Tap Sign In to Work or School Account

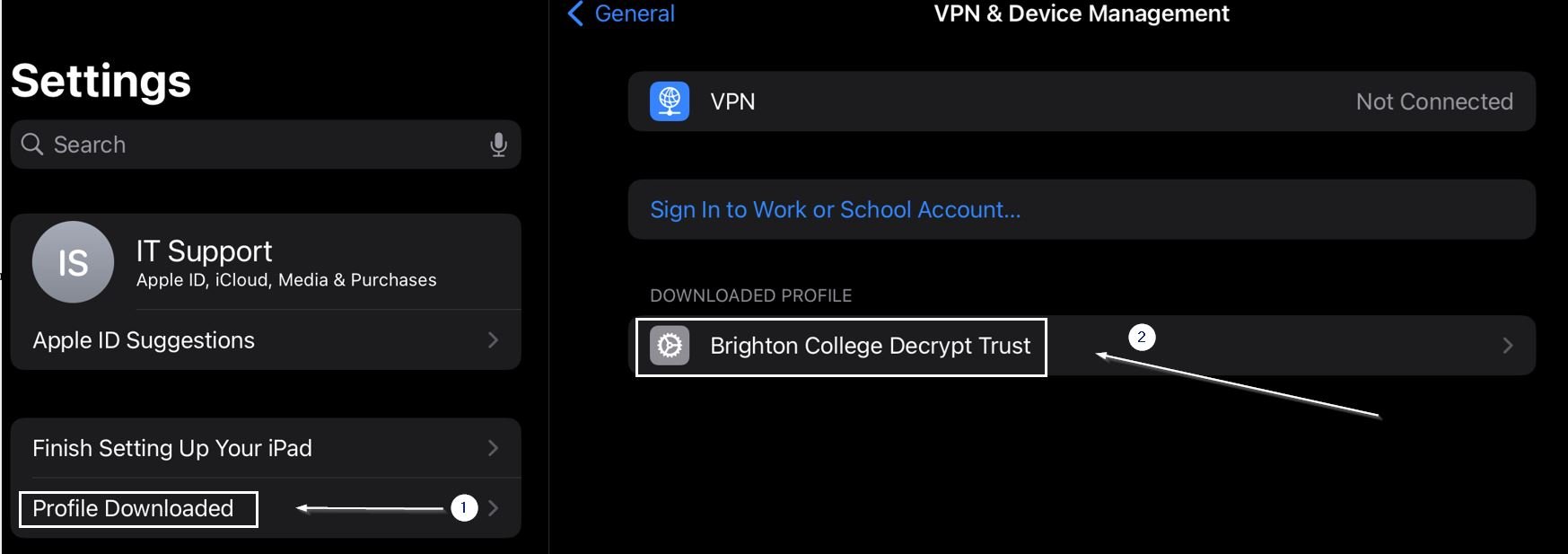(x=835, y=209)
